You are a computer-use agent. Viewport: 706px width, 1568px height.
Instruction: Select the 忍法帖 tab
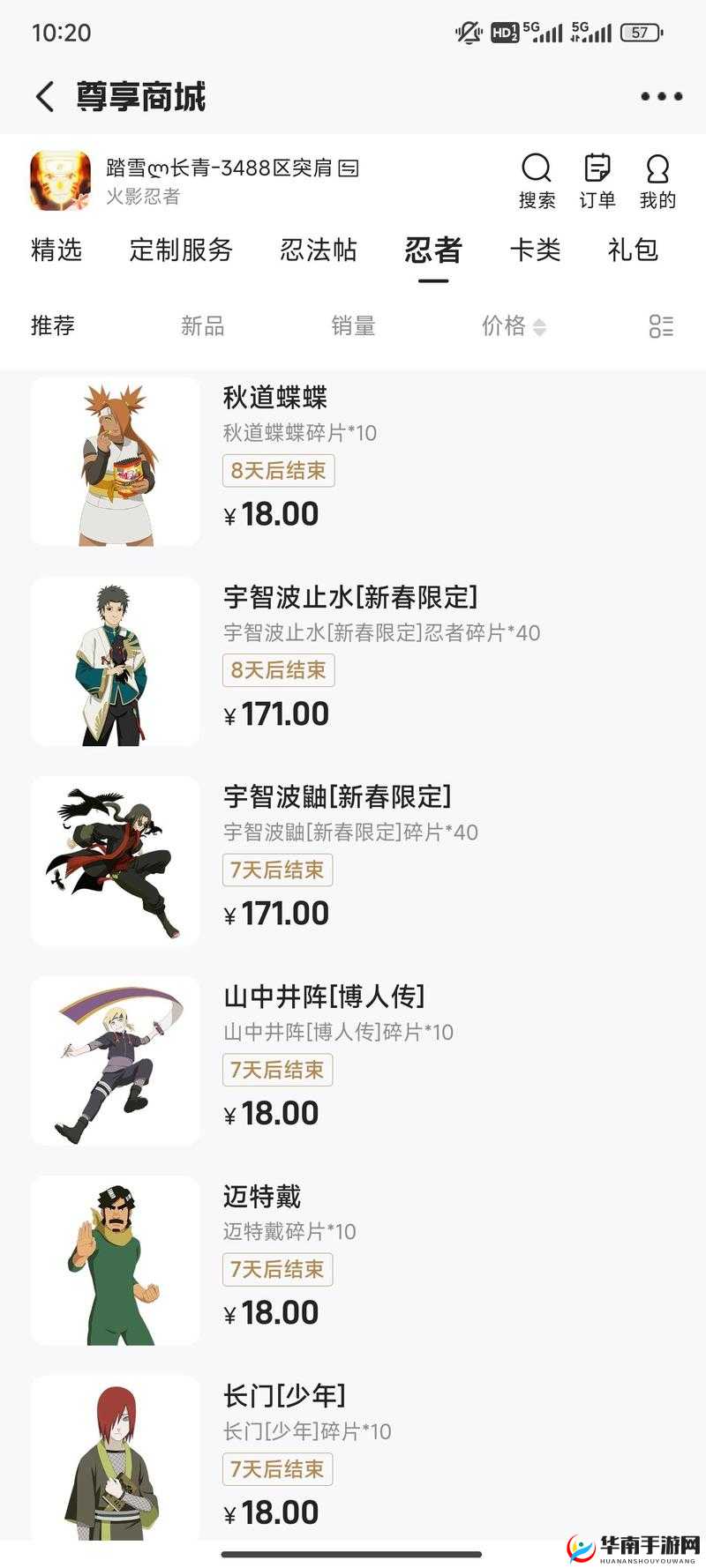click(319, 250)
